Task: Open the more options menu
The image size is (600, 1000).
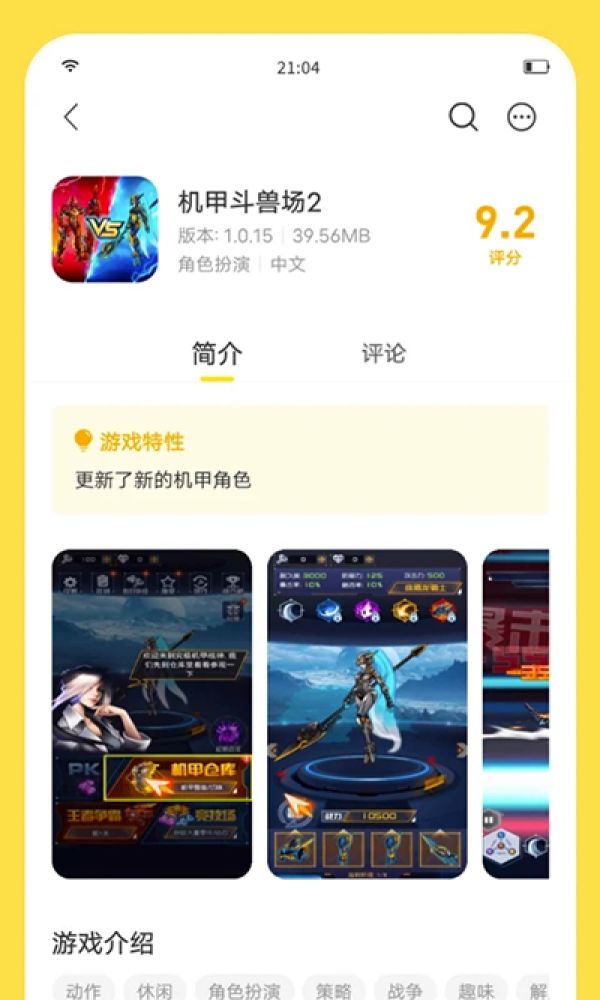Action: [x=521, y=117]
